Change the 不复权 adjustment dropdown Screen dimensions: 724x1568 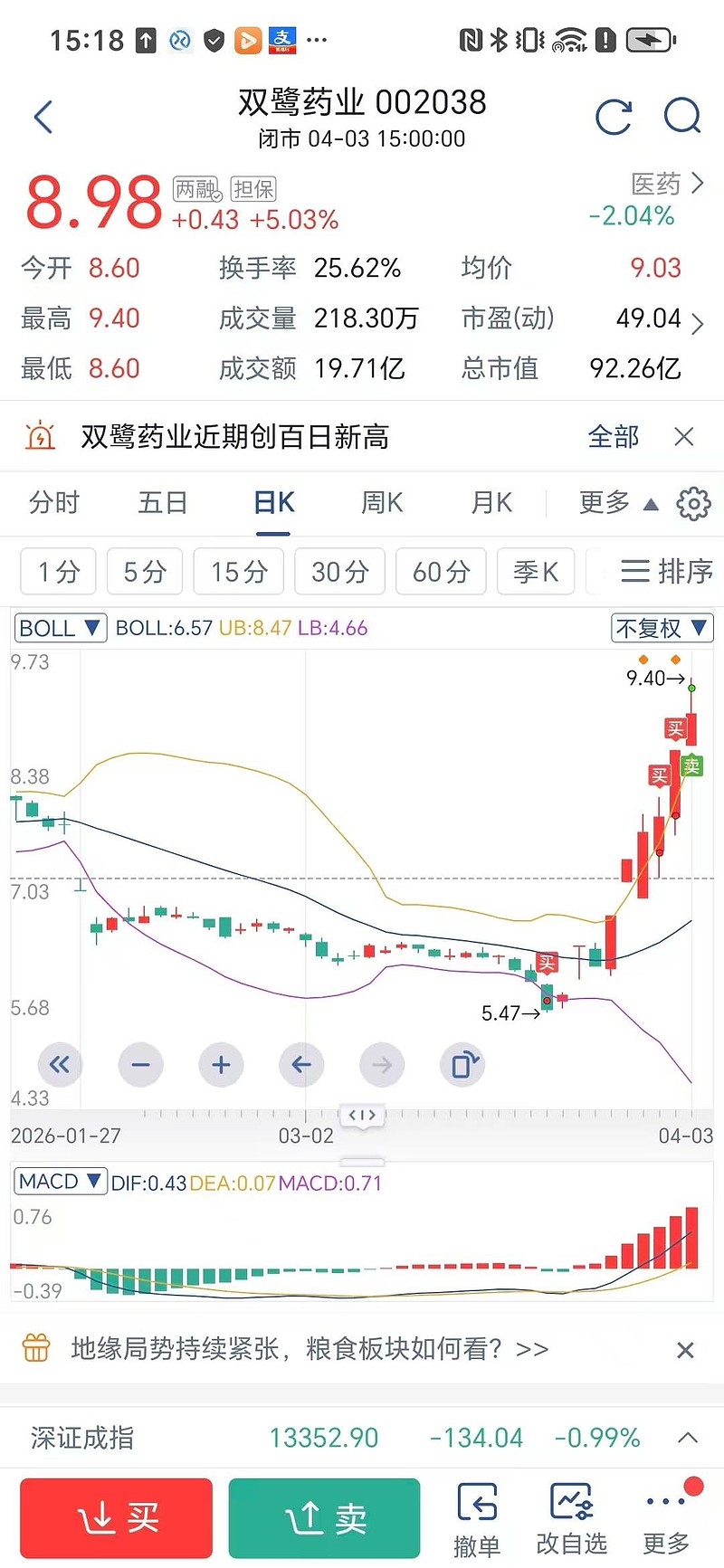(662, 628)
